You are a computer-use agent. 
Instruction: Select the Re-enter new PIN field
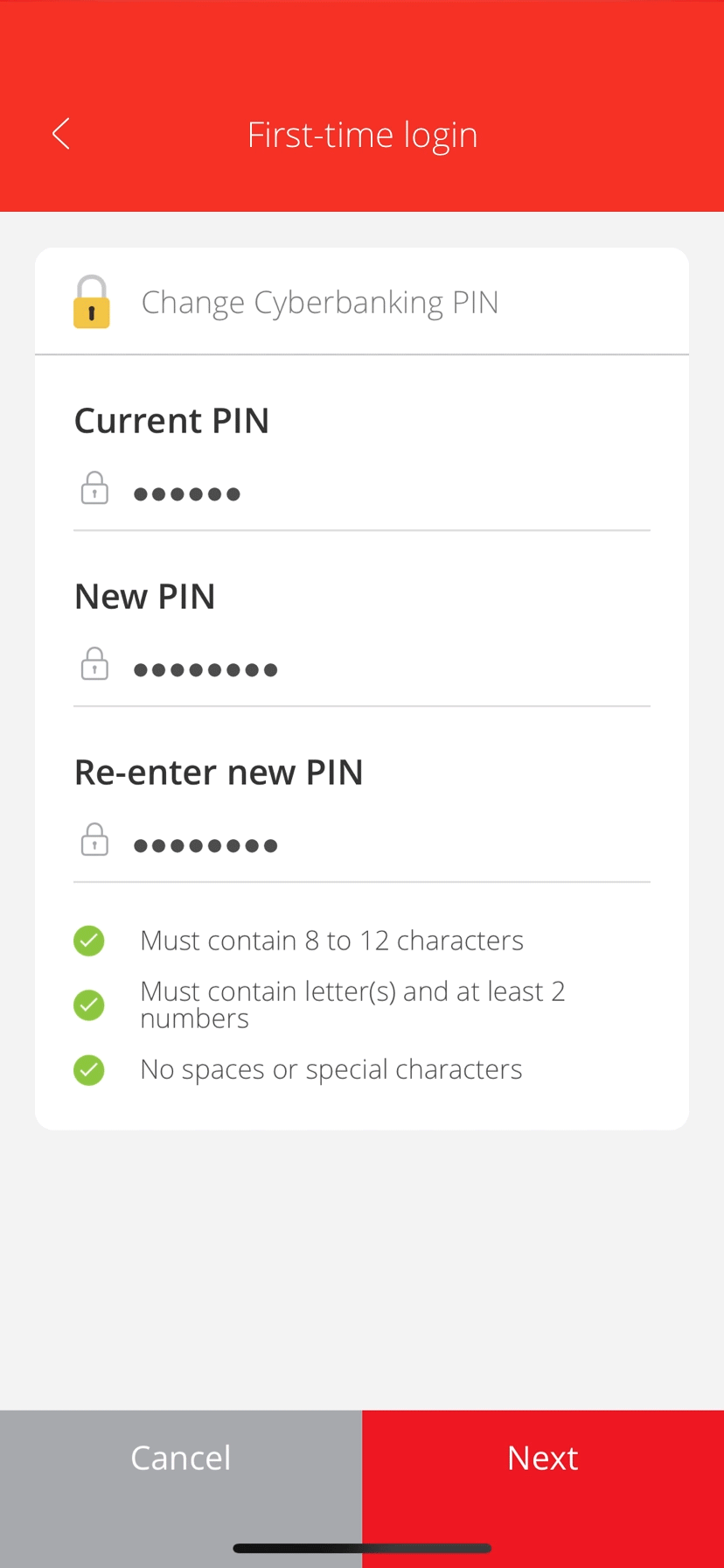tap(362, 846)
